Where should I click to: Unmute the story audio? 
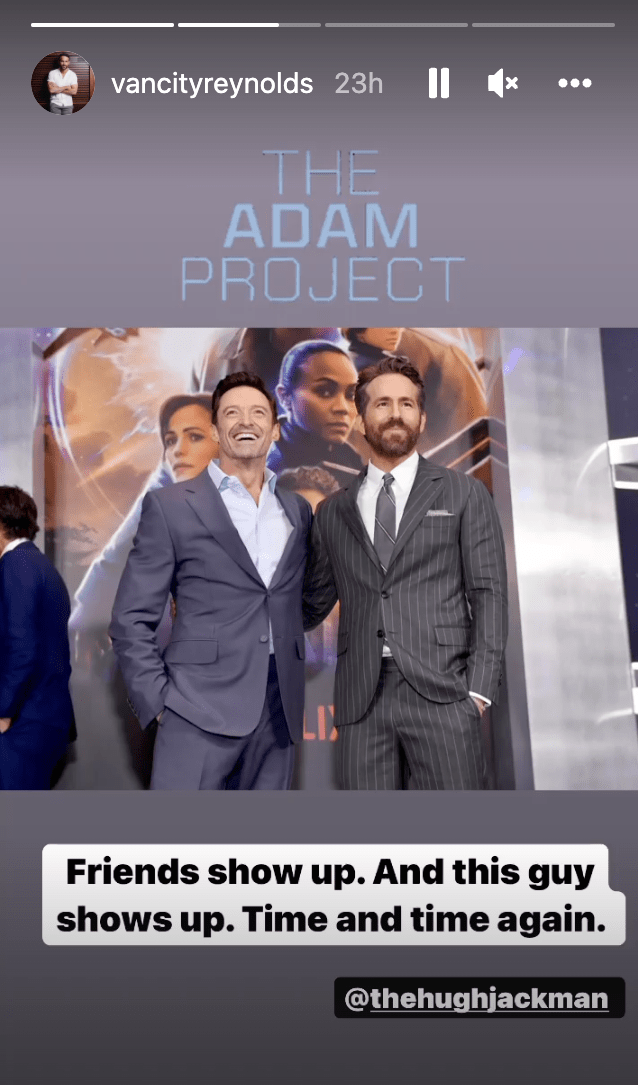(x=502, y=83)
